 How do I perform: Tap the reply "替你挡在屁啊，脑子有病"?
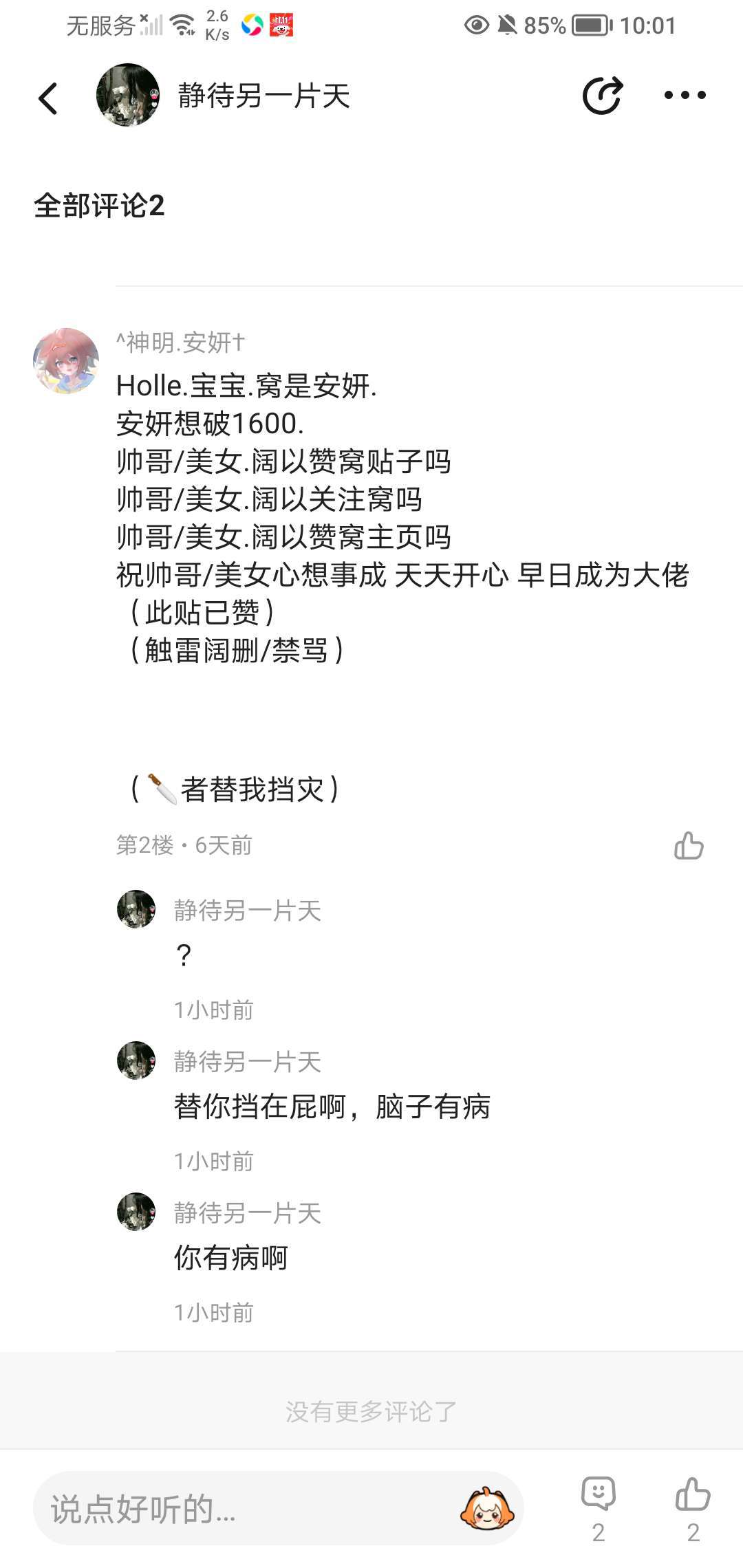[332, 1107]
